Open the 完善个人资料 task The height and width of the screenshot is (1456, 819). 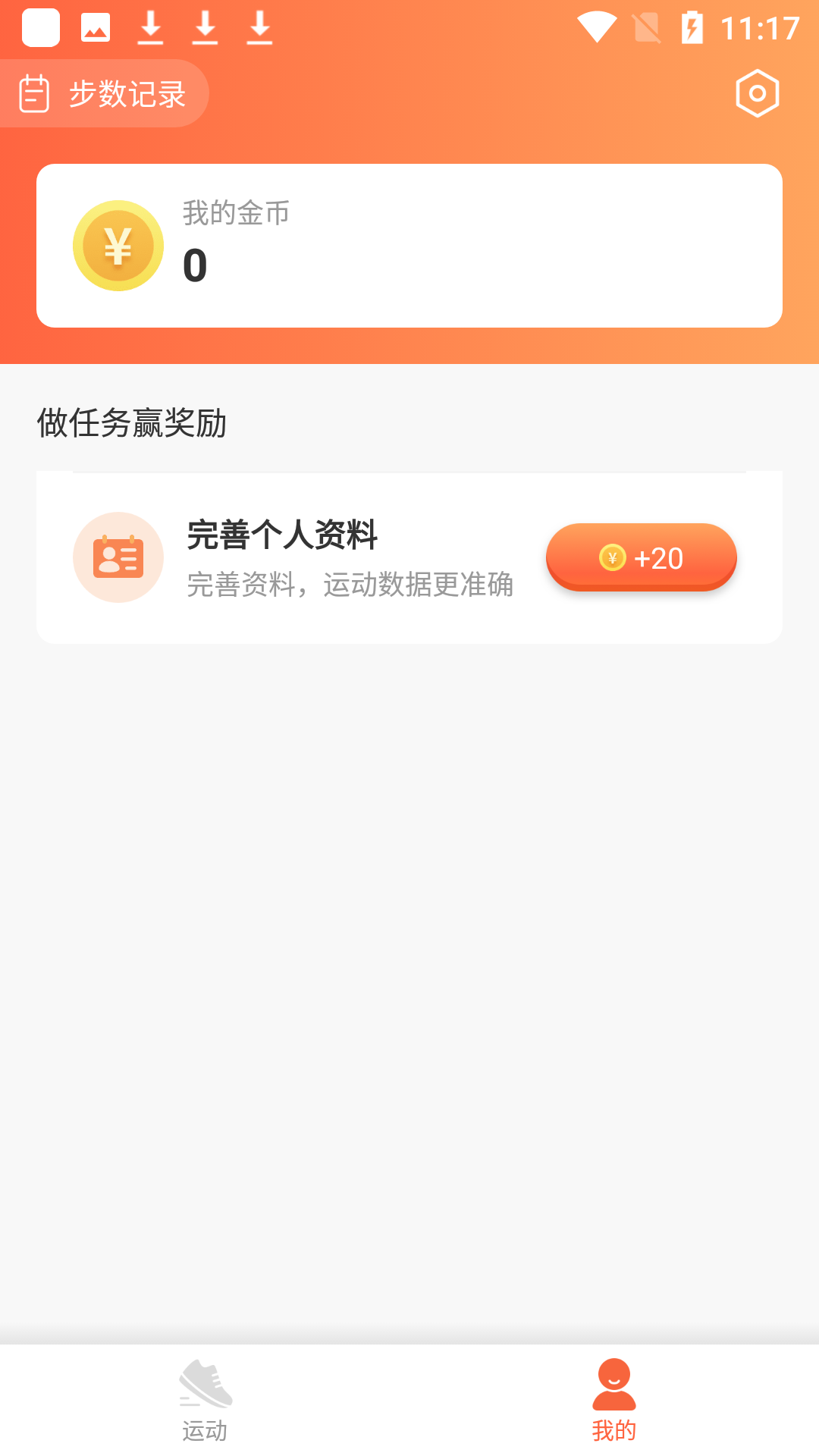(x=303, y=557)
